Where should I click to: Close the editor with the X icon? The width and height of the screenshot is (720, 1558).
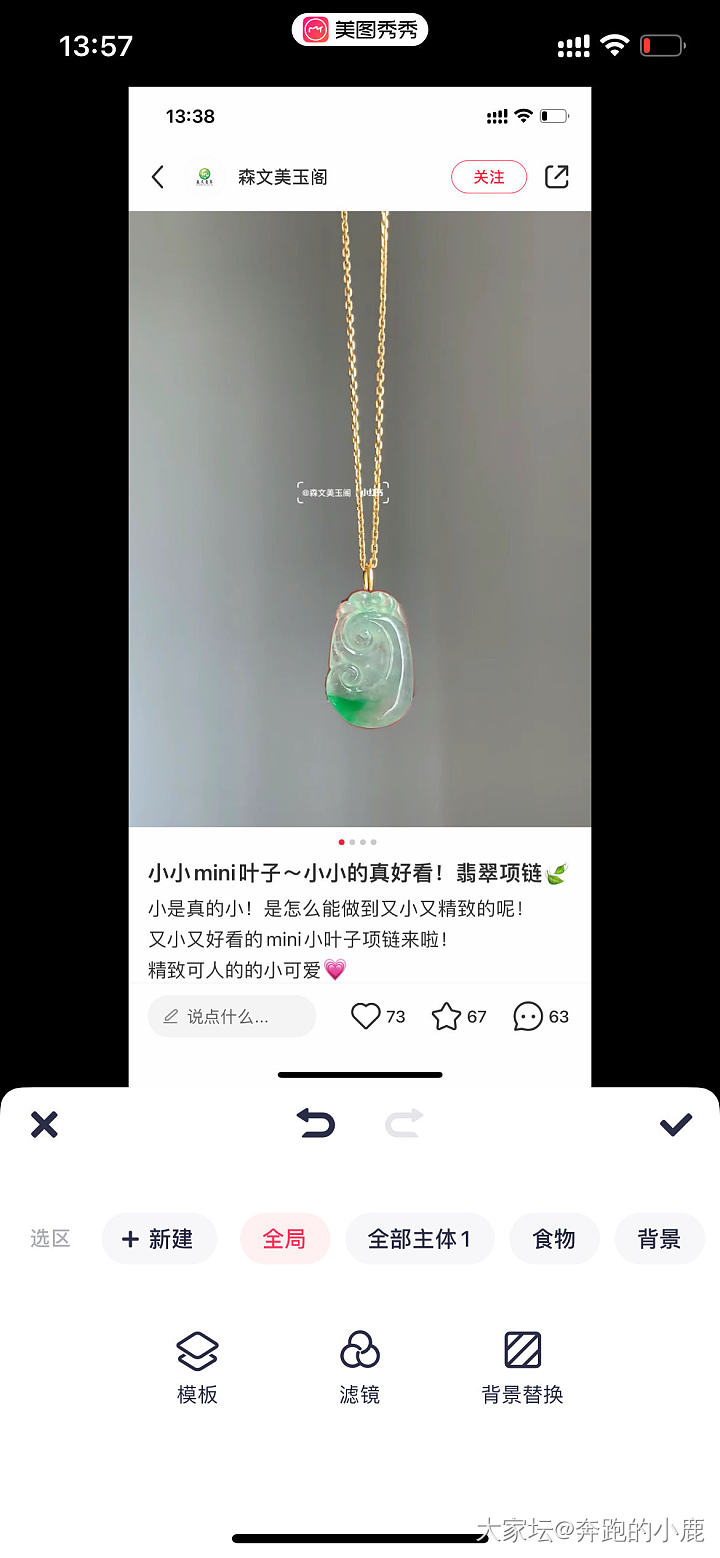coord(44,1125)
